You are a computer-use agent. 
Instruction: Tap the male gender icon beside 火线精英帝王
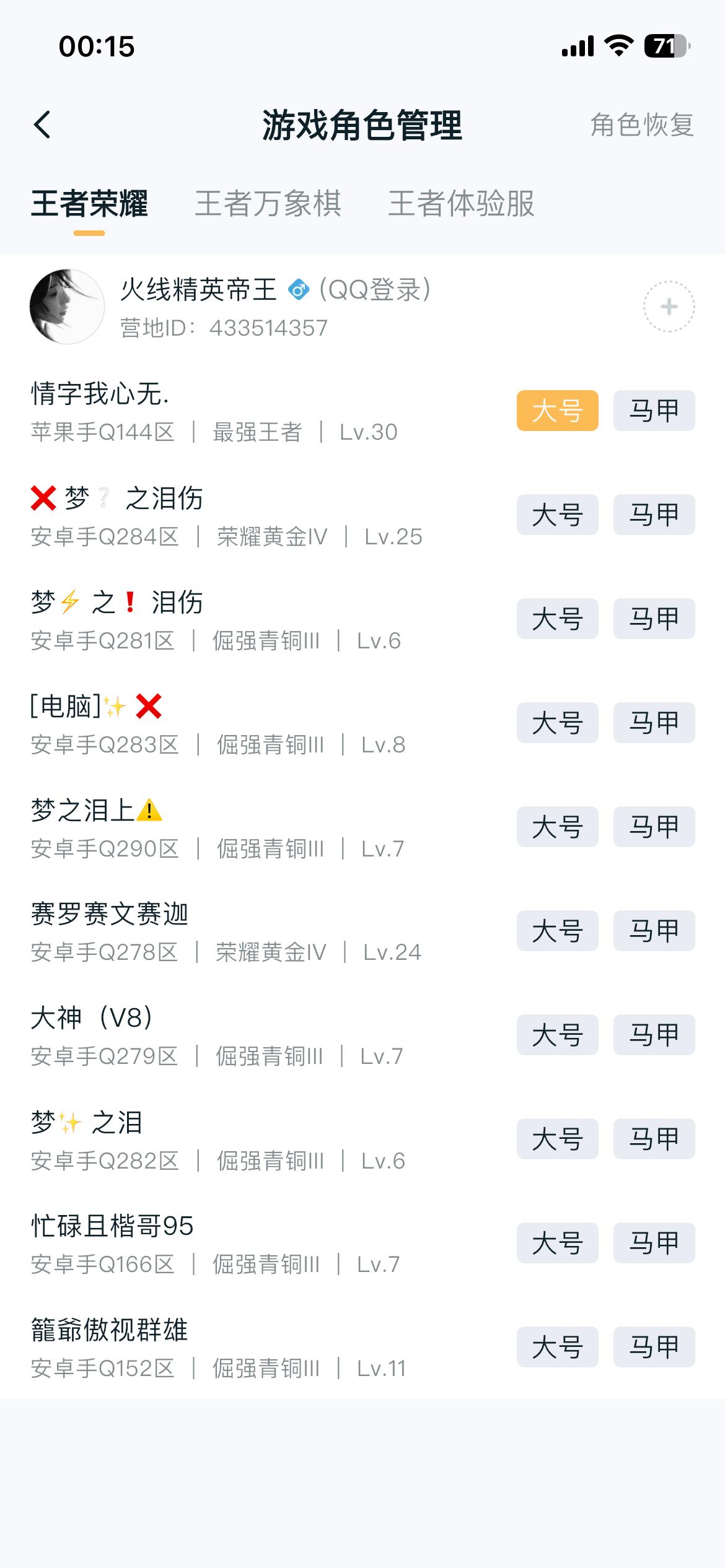pyautogui.click(x=299, y=291)
